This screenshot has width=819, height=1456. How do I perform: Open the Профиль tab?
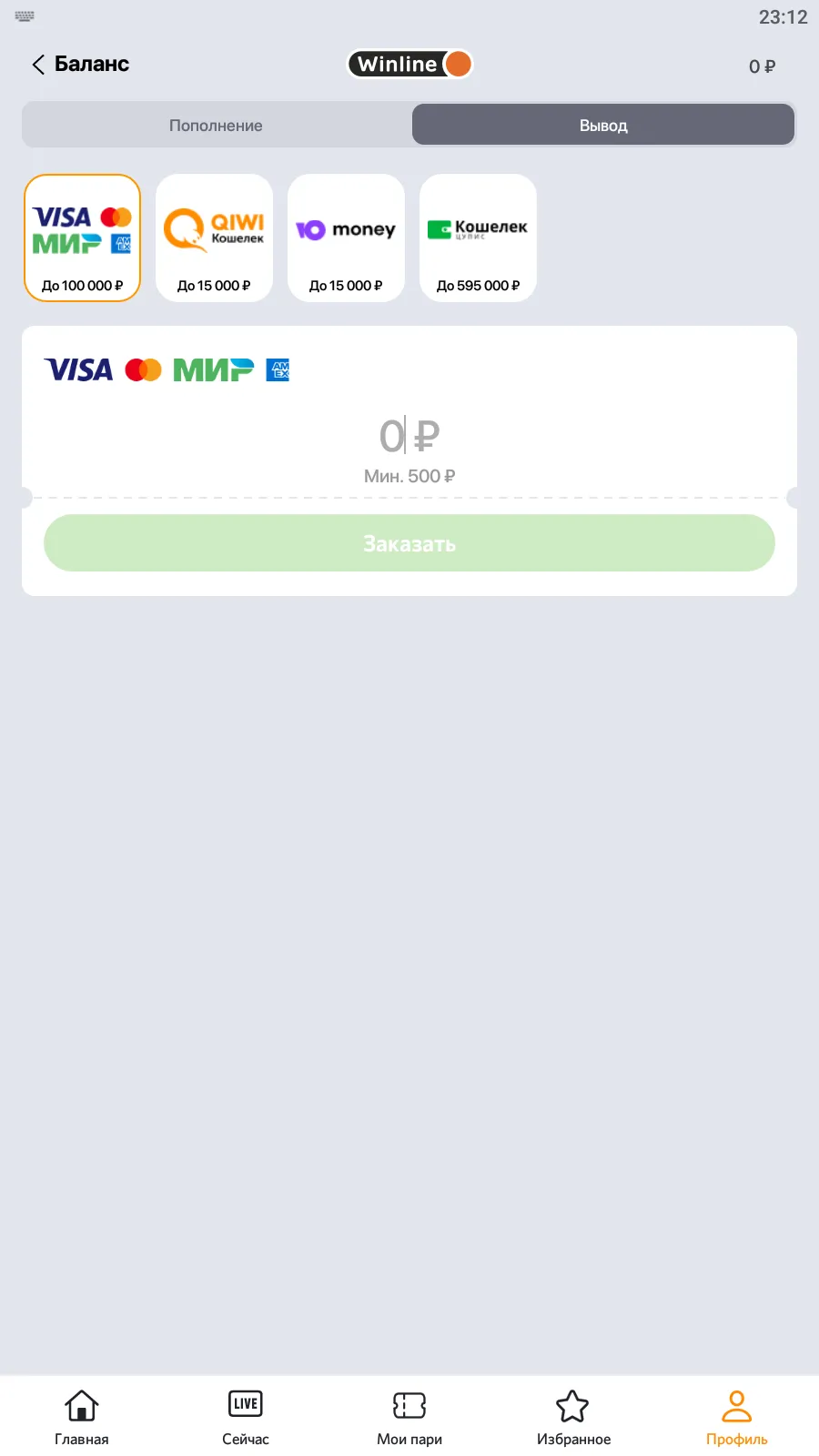pyautogui.click(x=736, y=1418)
